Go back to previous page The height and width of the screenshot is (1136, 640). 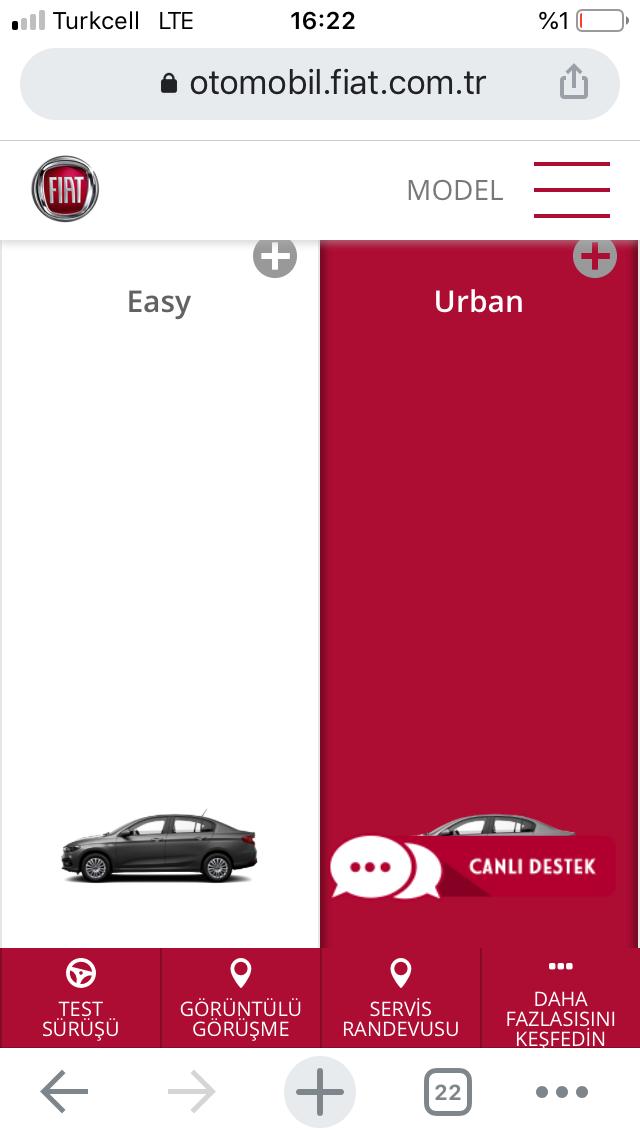click(64, 1092)
